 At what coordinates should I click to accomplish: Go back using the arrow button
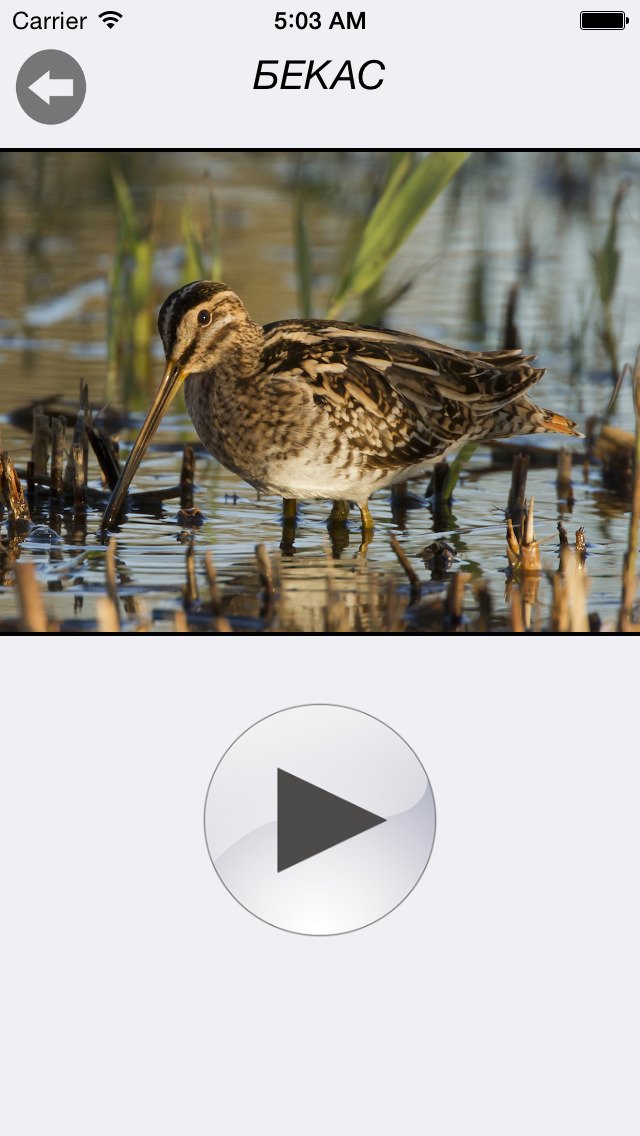[51, 87]
